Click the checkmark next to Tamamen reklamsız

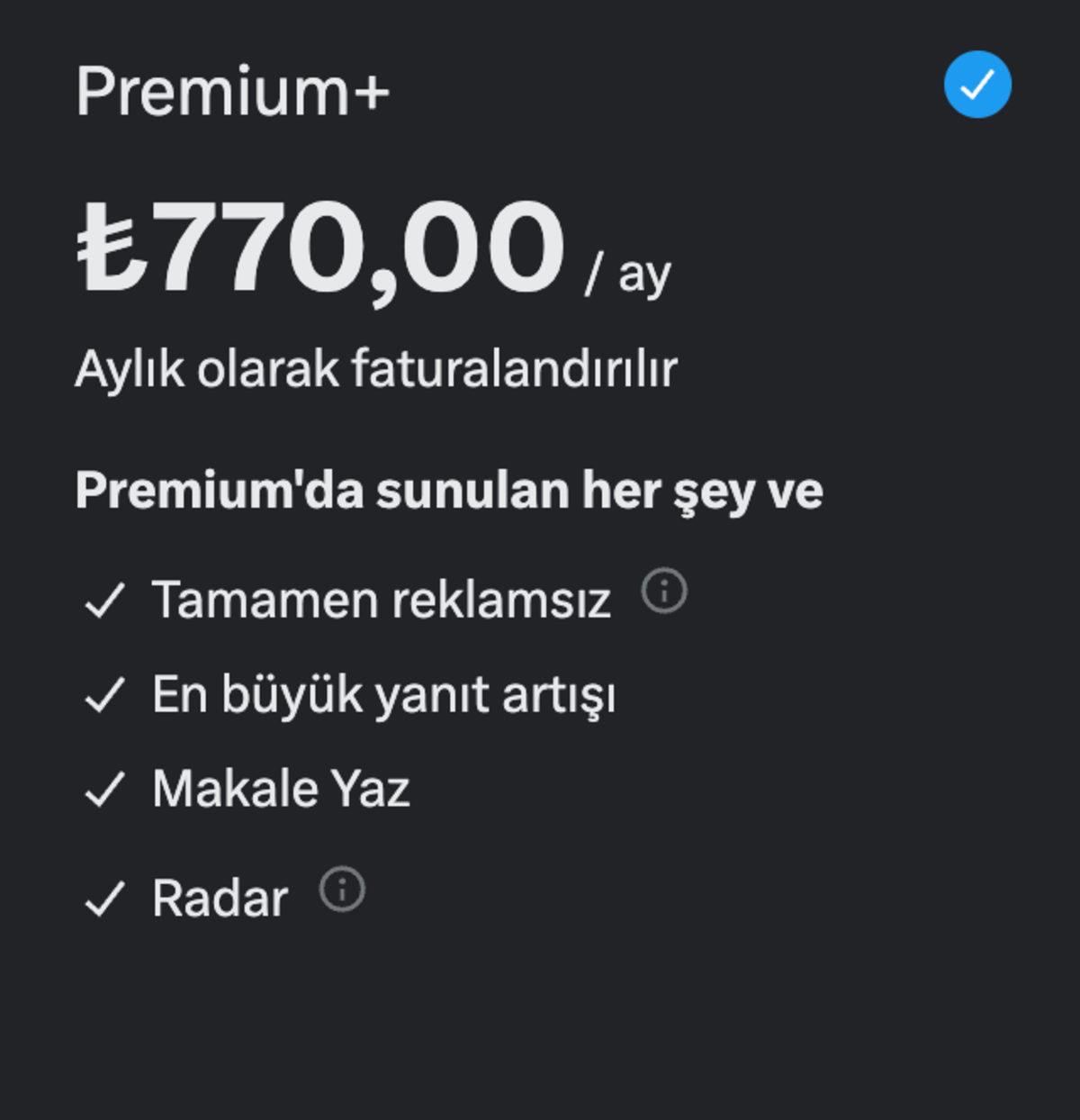pyautogui.click(x=107, y=599)
